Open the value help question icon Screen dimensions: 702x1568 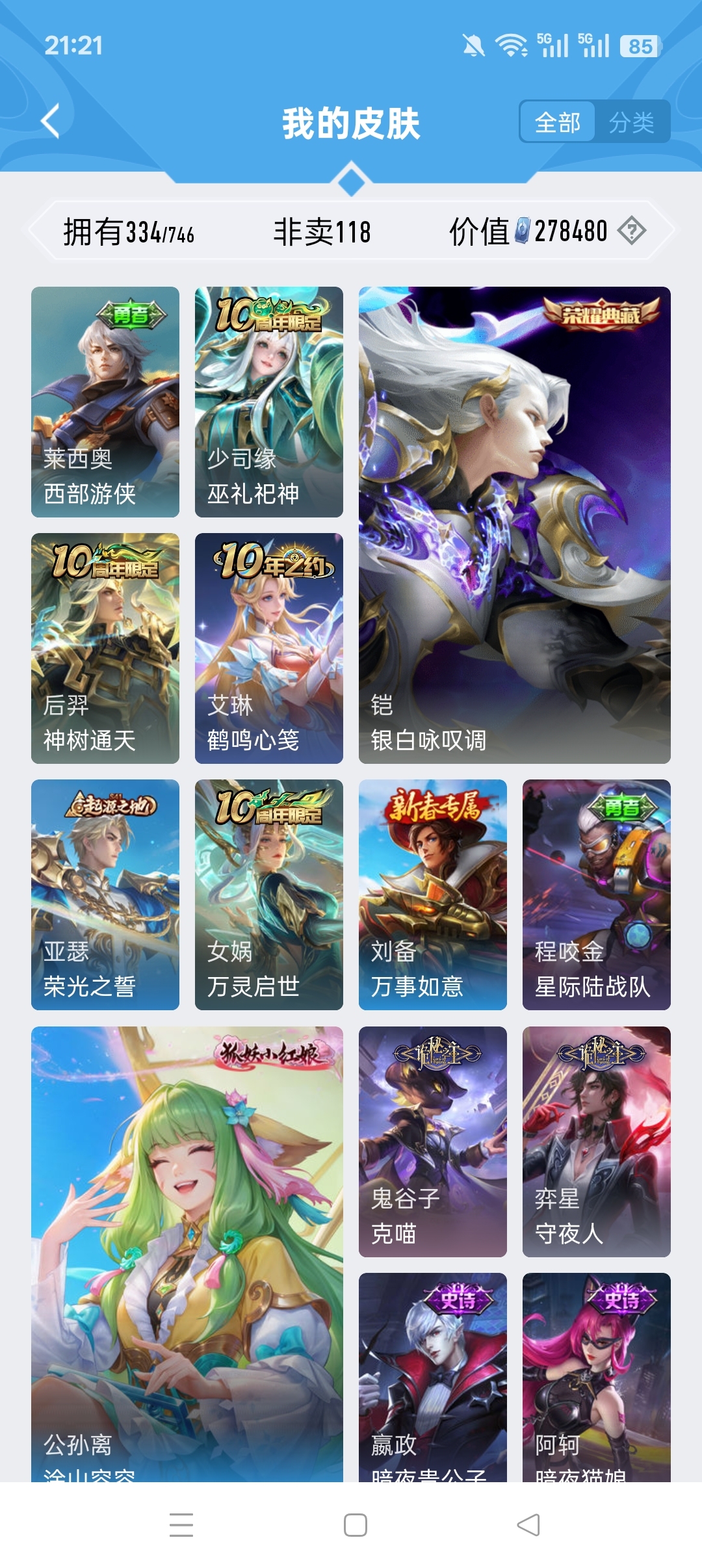click(631, 231)
